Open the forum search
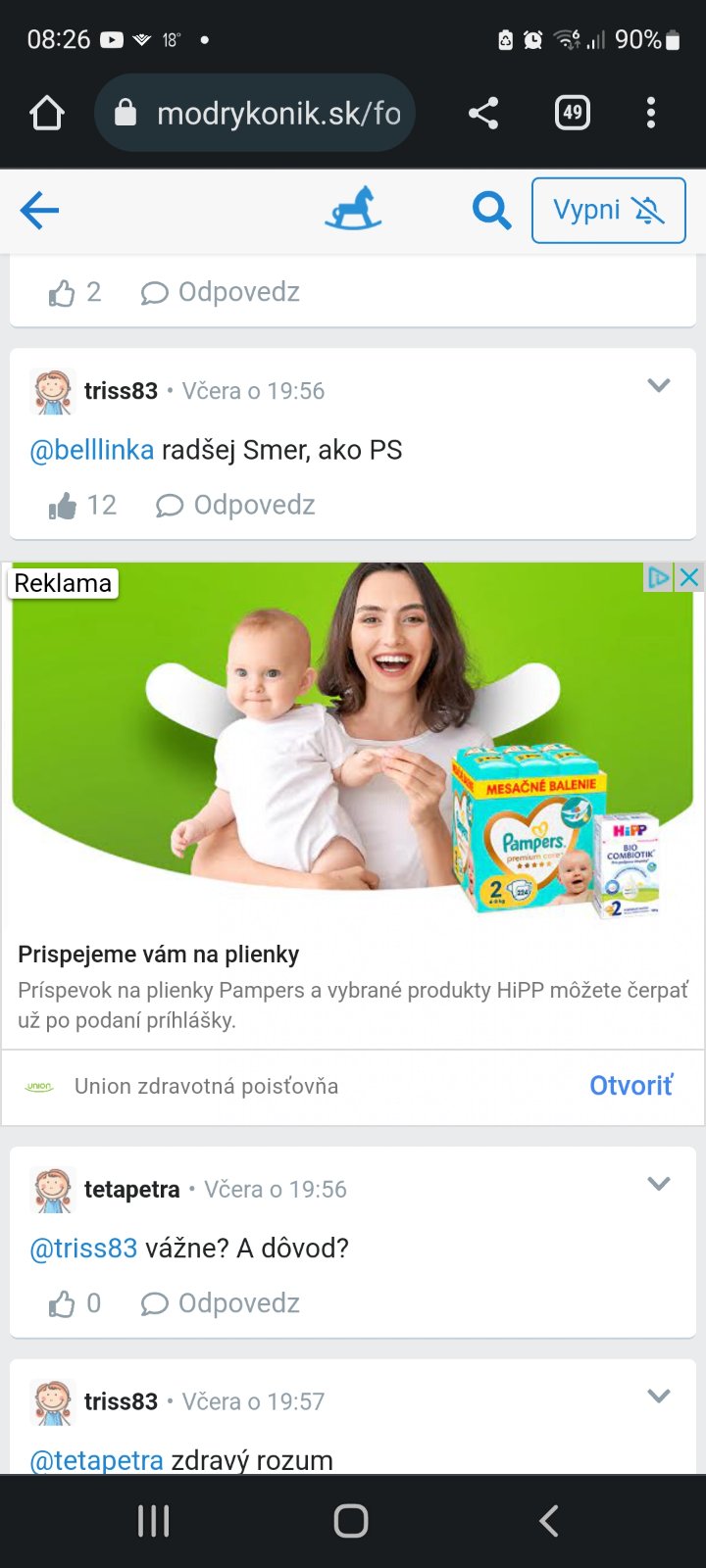 [x=491, y=210]
